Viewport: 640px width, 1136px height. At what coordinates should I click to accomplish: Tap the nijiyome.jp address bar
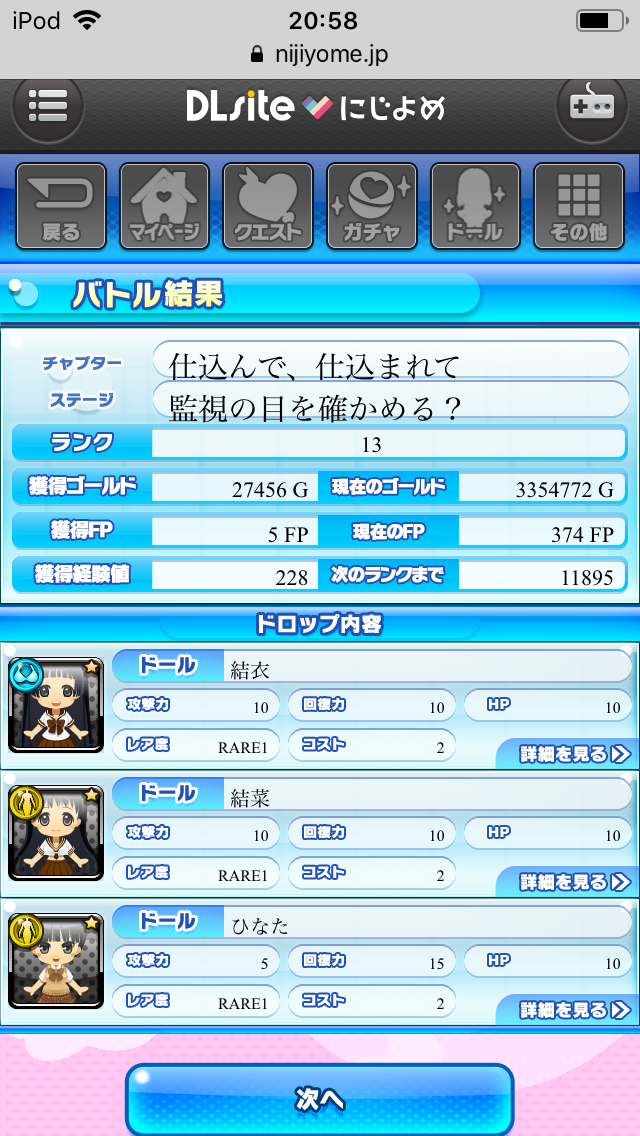[320, 54]
